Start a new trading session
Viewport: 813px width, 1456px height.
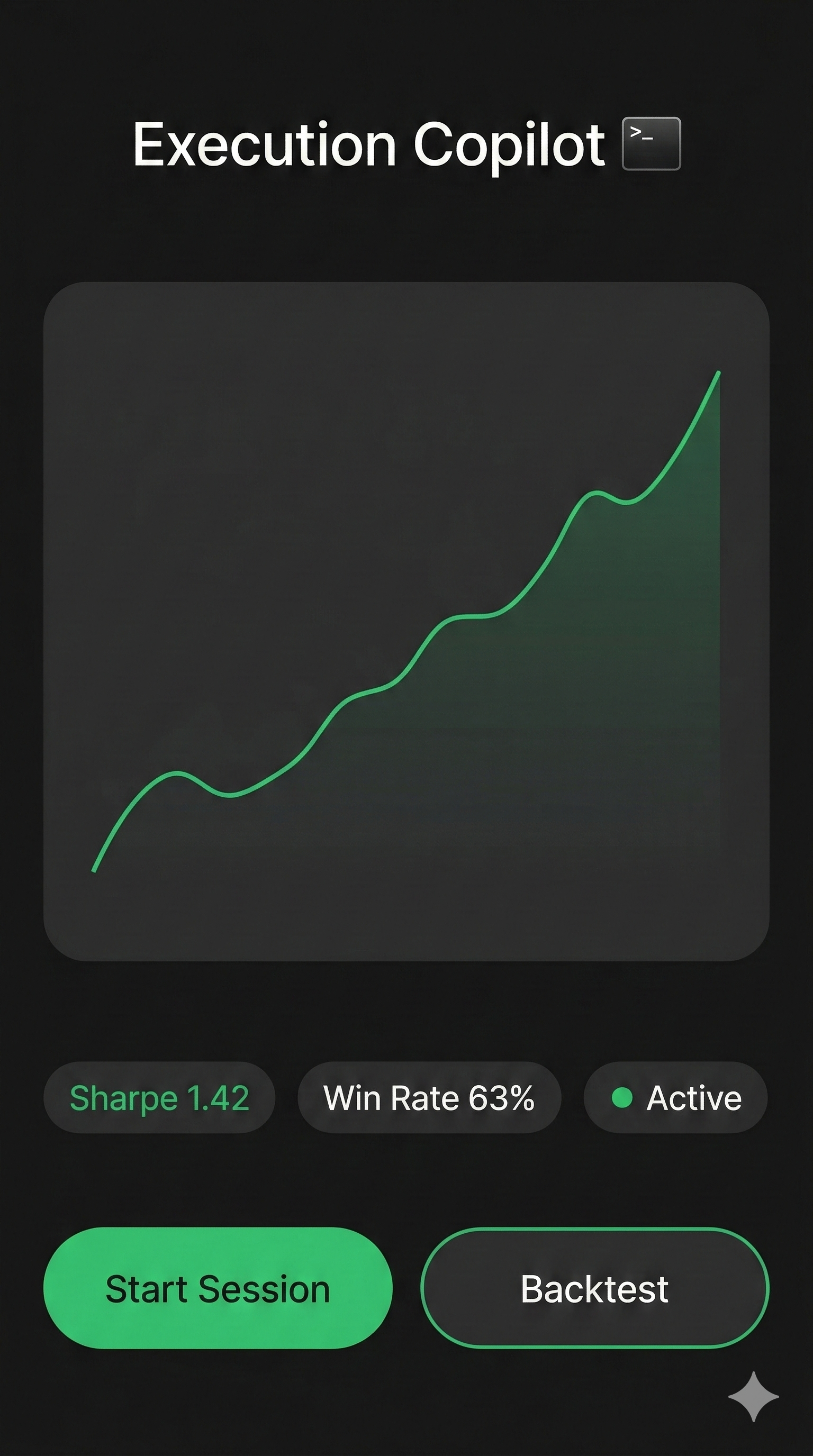coord(218,1288)
